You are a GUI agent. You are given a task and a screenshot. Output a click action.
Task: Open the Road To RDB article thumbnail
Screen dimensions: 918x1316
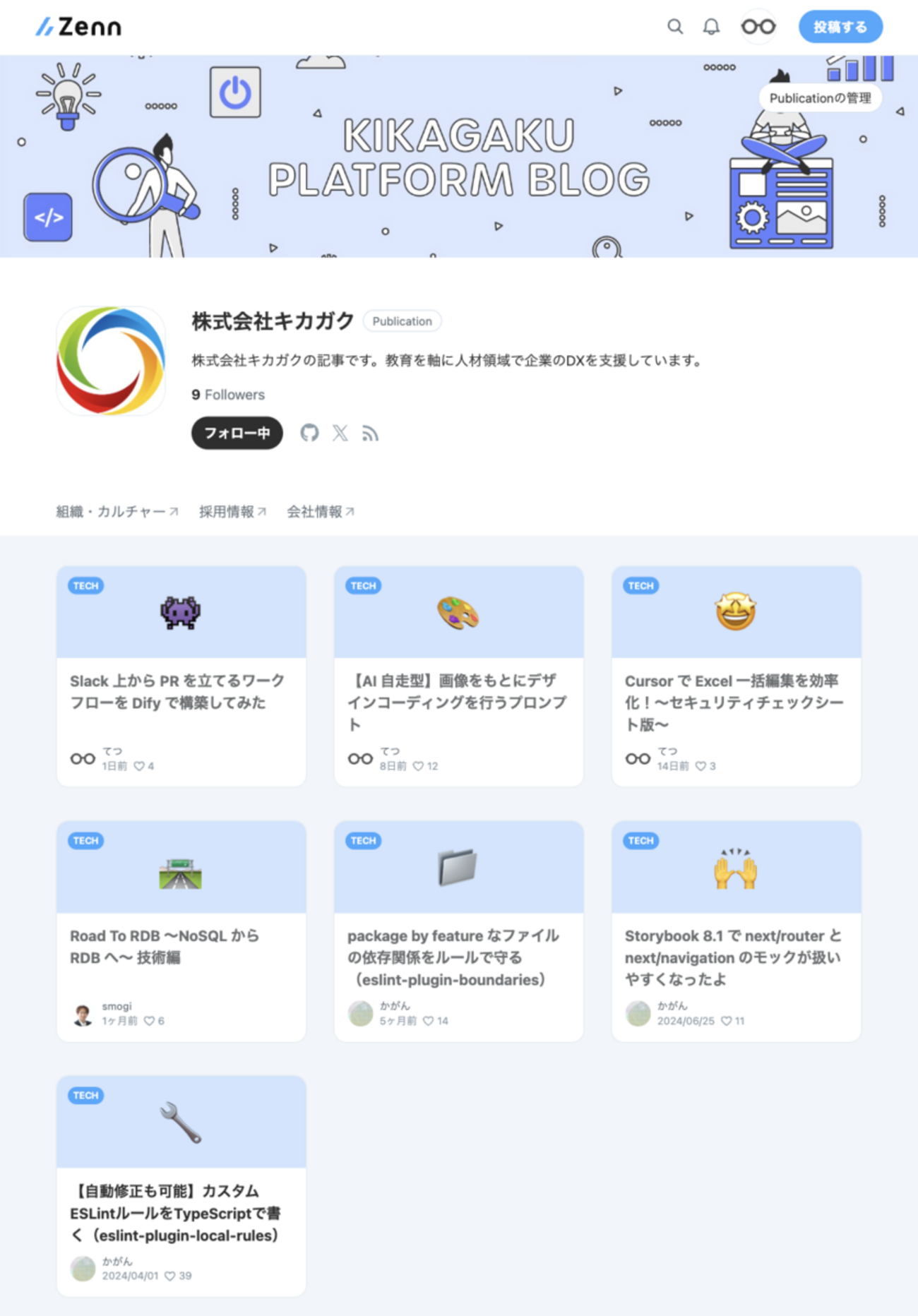(x=181, y=873)
